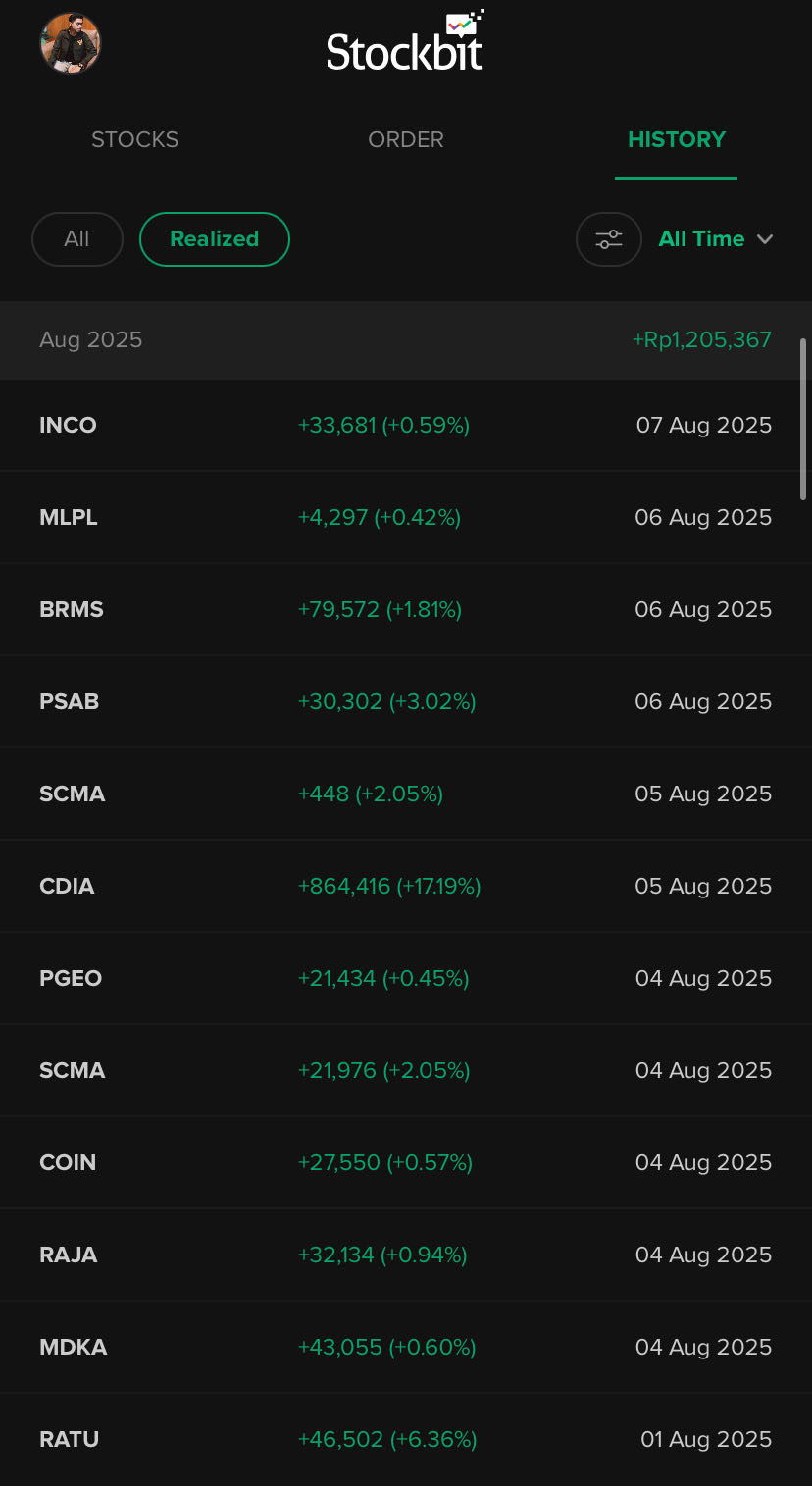This screenshot has height=1486, width=812.
Task: Open the filter settings icon
Action: 609,239
